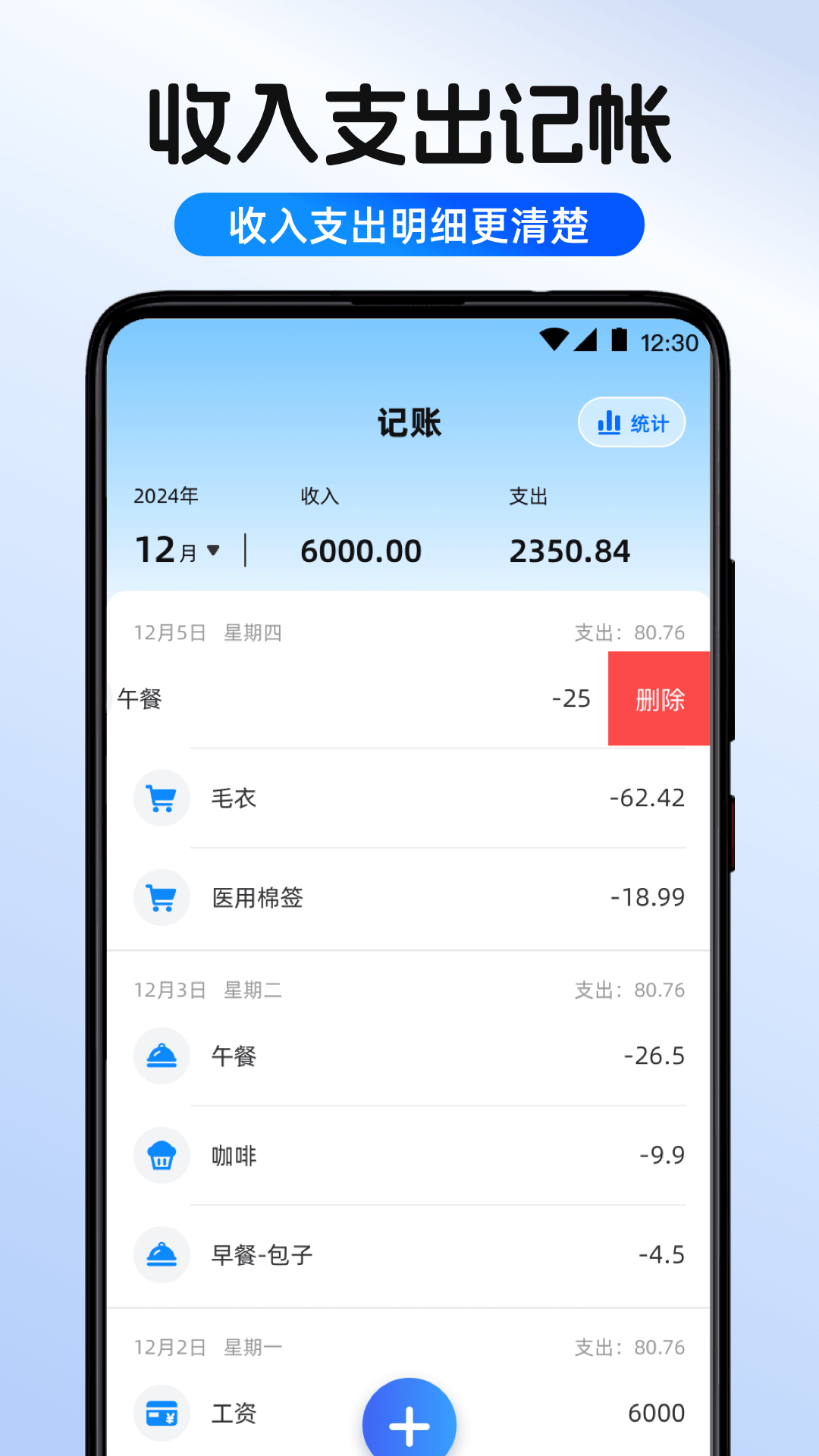Viewport: 819px width, 1456px height.
Task: Select the 记账 header tab
Action: (x=409, y=422)
